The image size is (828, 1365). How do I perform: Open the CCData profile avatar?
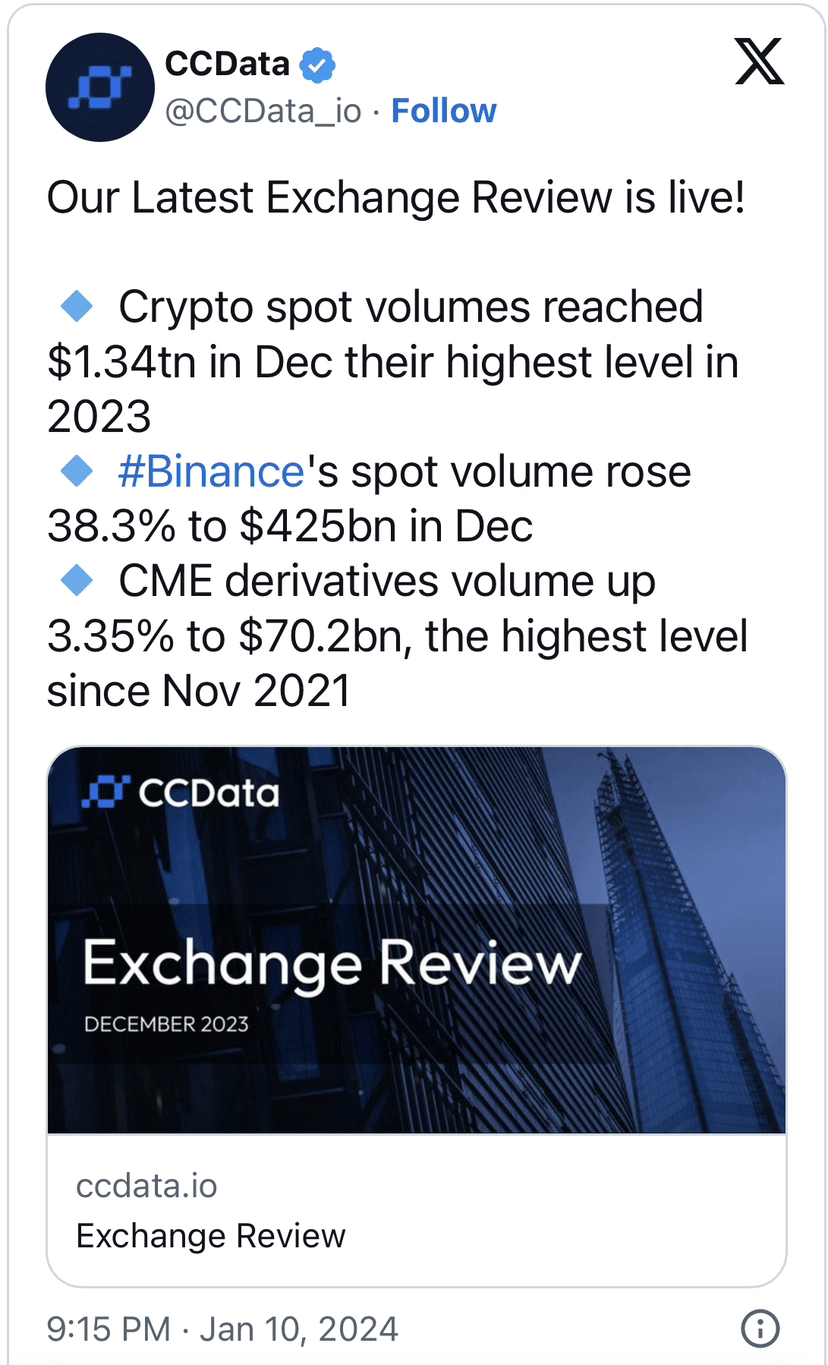click(97, 85)
